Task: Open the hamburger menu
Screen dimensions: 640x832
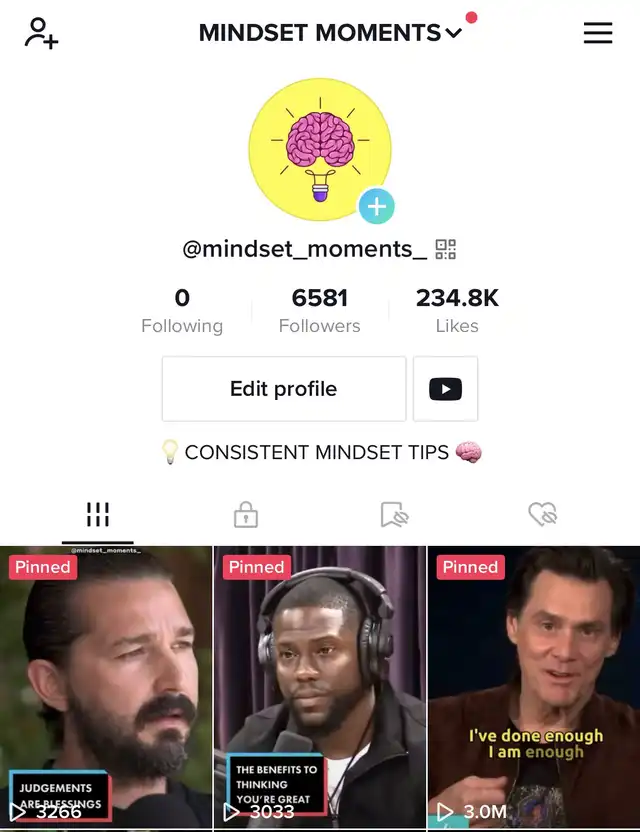Action: tap(597, 33)
